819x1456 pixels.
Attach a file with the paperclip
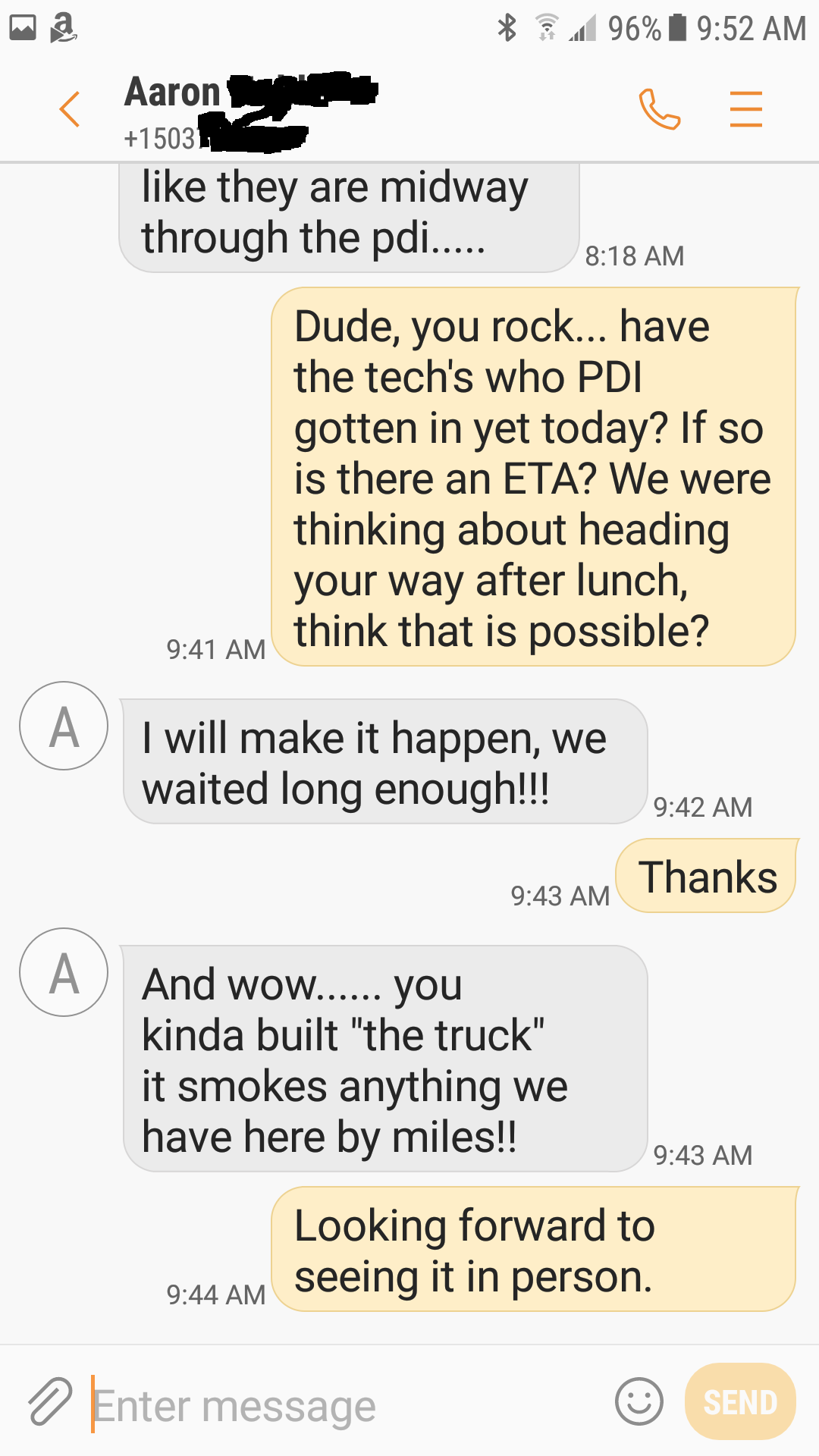pyautogui.click(x=49, y=1401)
